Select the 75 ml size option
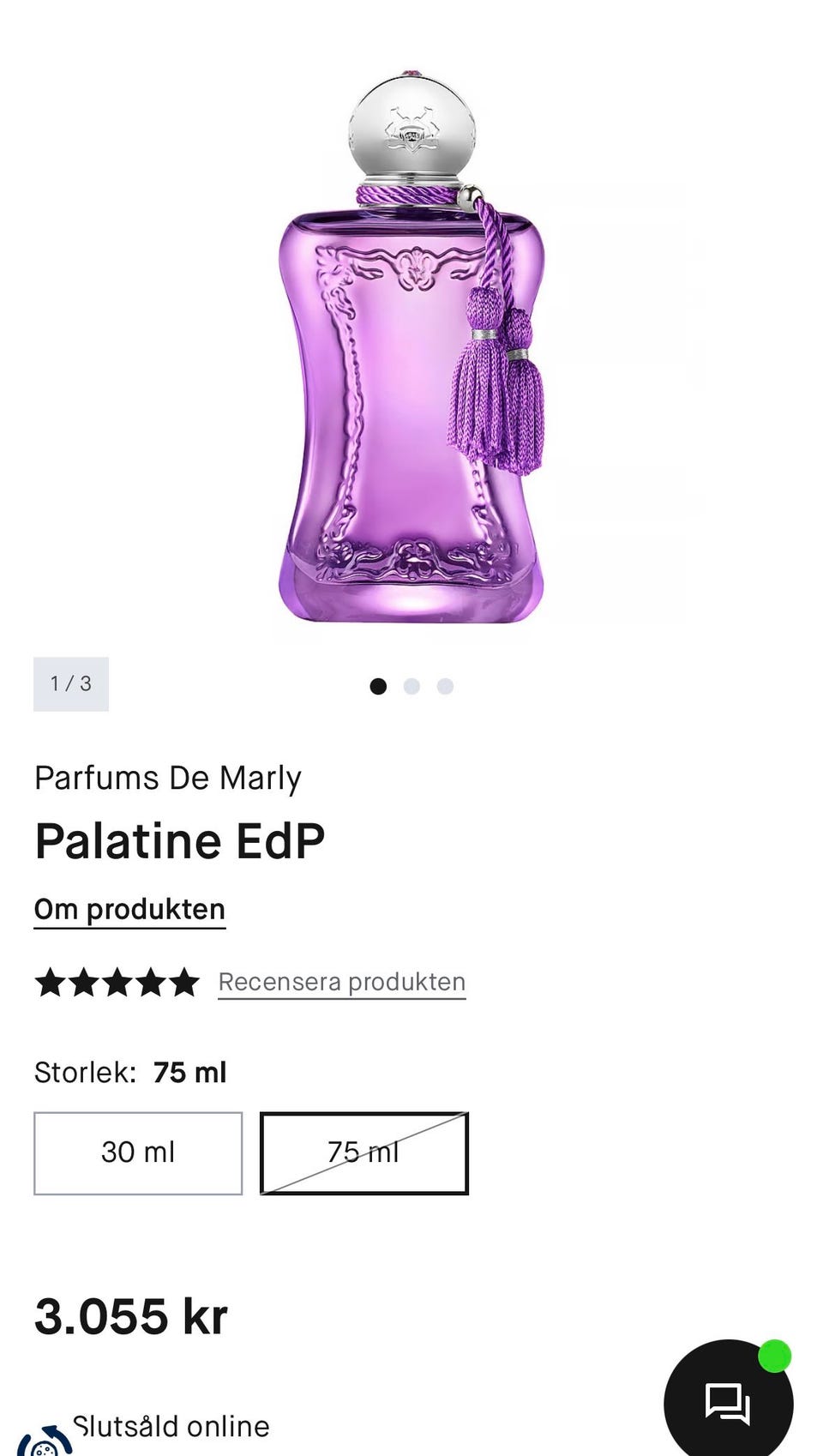 363,1152
